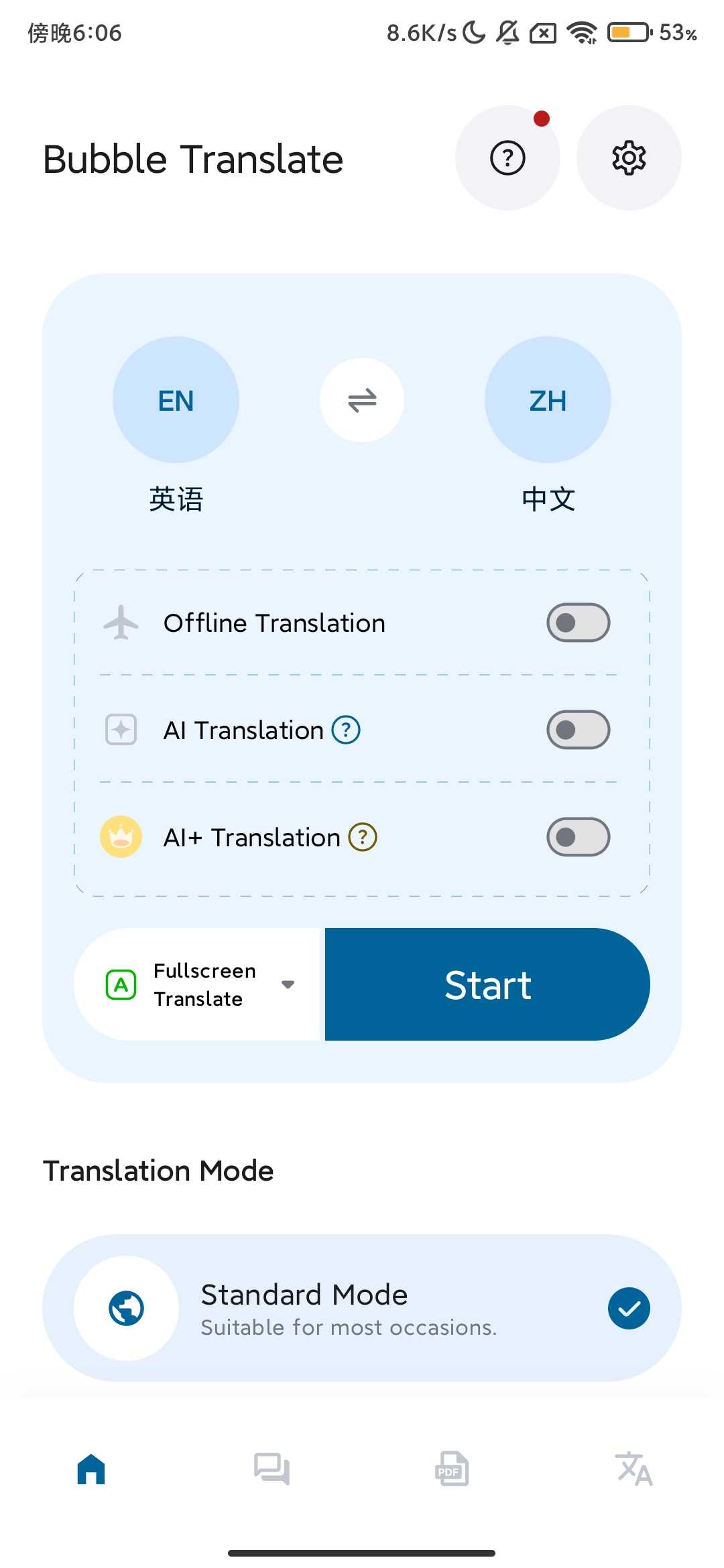The height and width of the screenshot is (1568, 724).
Task: Open the conversation tab
Action: click(x=271, y=1469)
